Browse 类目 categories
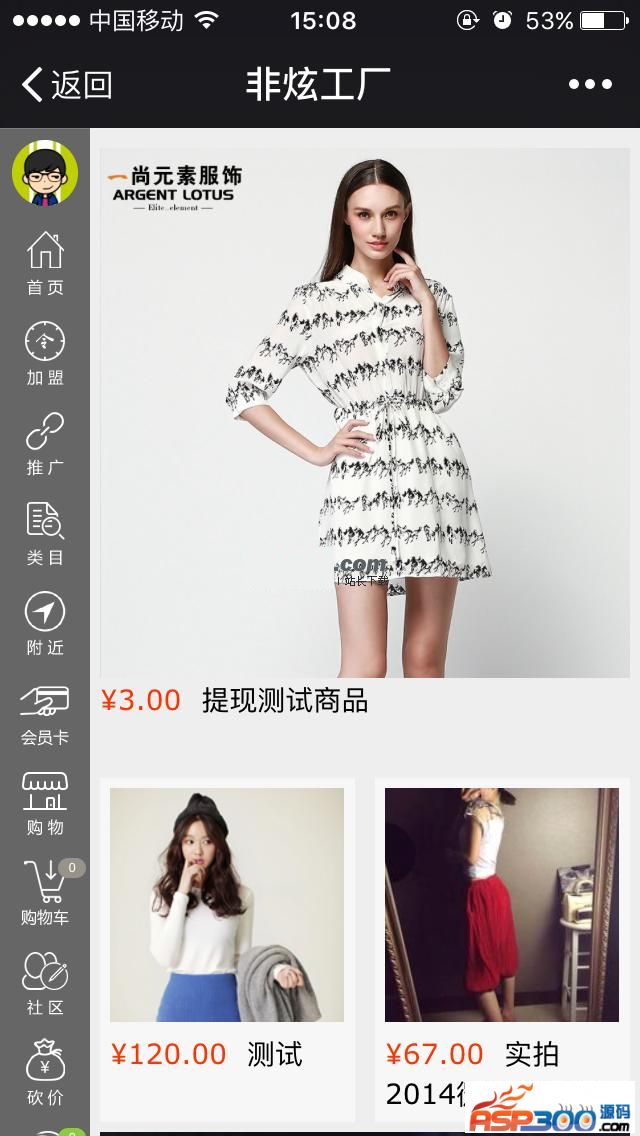The image size is (640, 1136). pos(45,532)
